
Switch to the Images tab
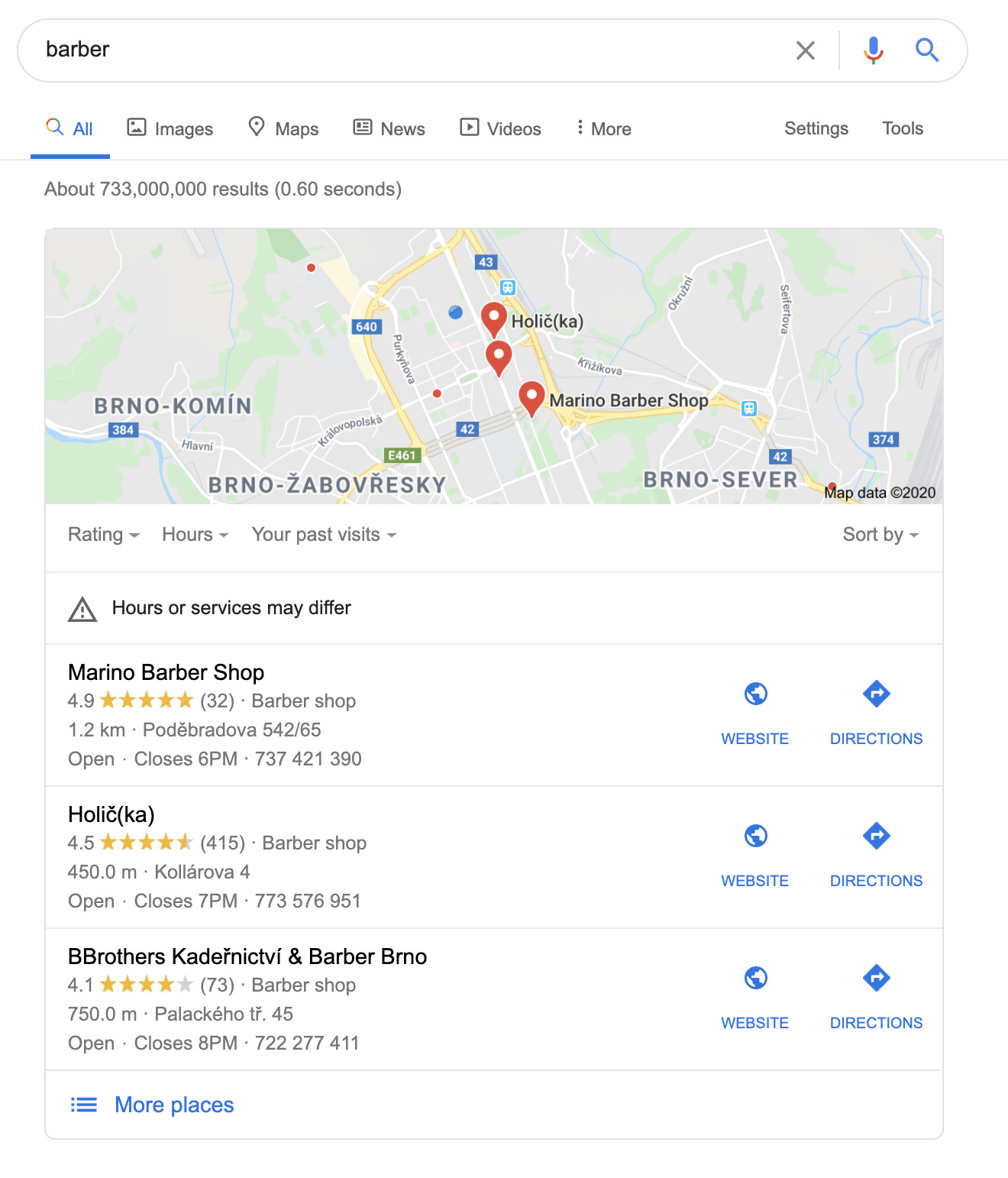pyautogui.click(x=170, y=128)
